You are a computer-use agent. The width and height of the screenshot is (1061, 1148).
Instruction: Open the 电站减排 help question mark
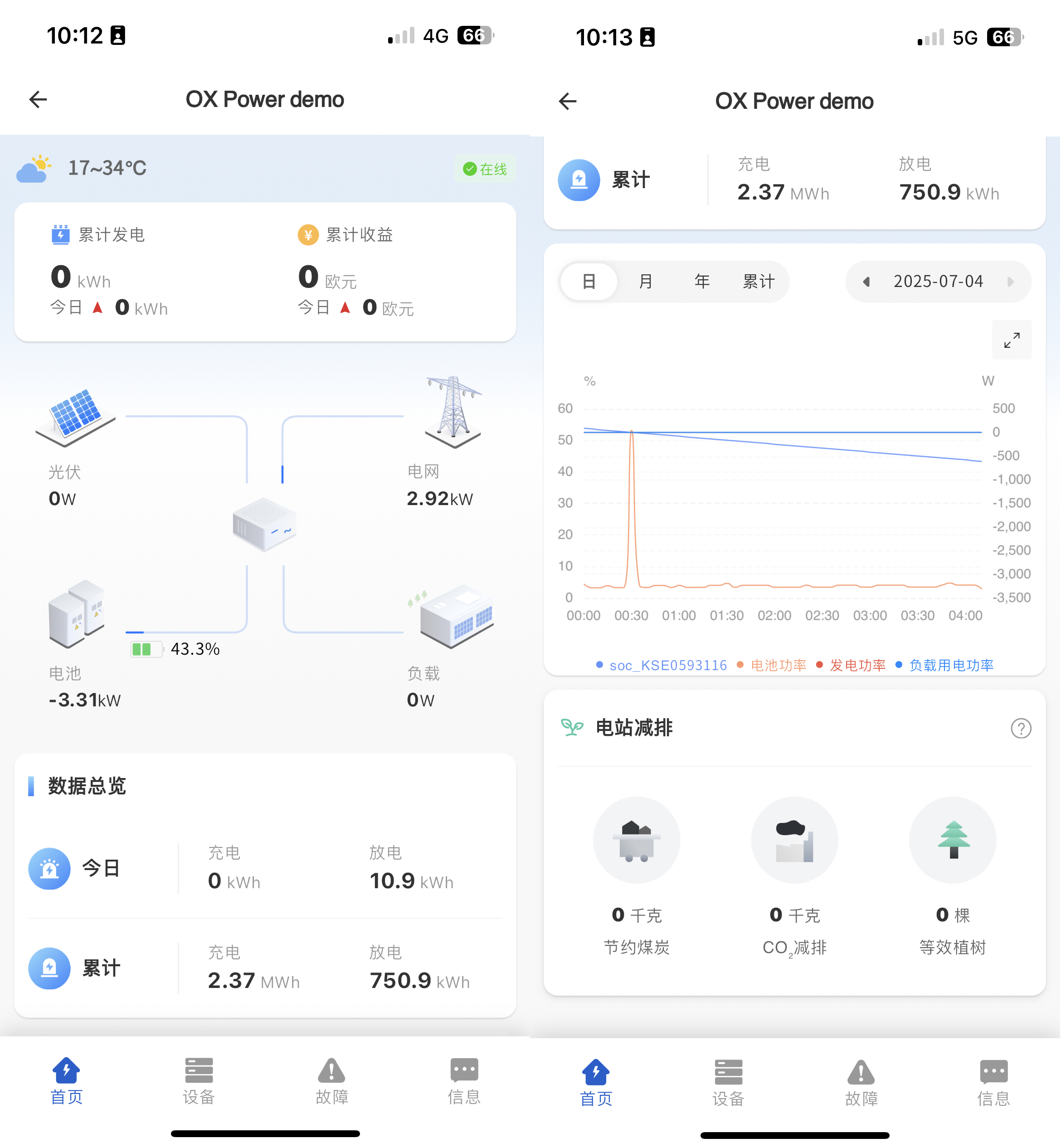[1021, 729]
